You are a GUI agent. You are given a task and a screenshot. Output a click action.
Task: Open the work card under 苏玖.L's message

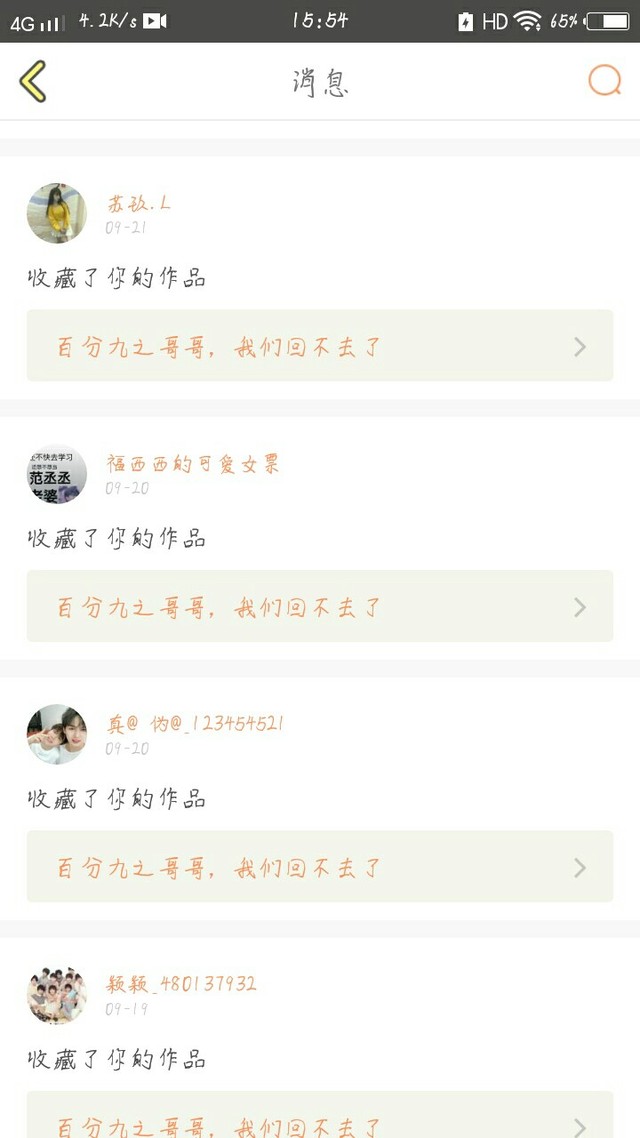point(320,345)
